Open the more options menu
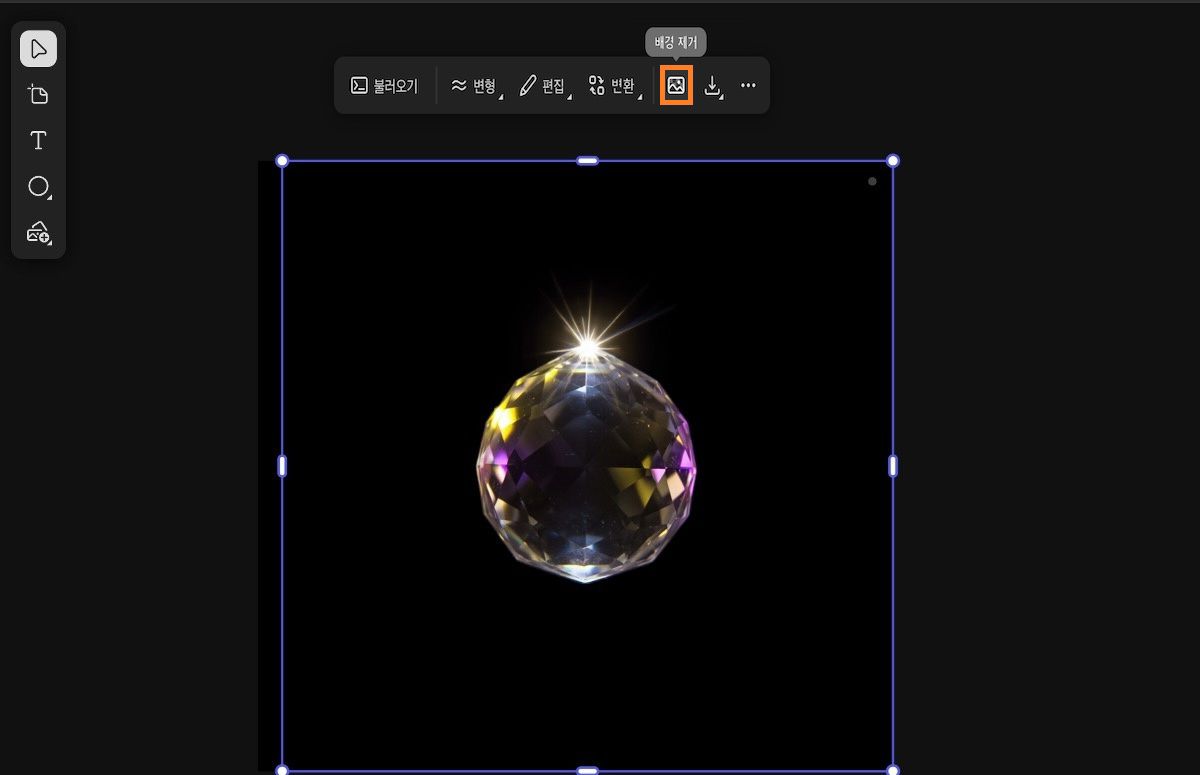The height and width of the screenshot is (775, 1200). point(748,86)
